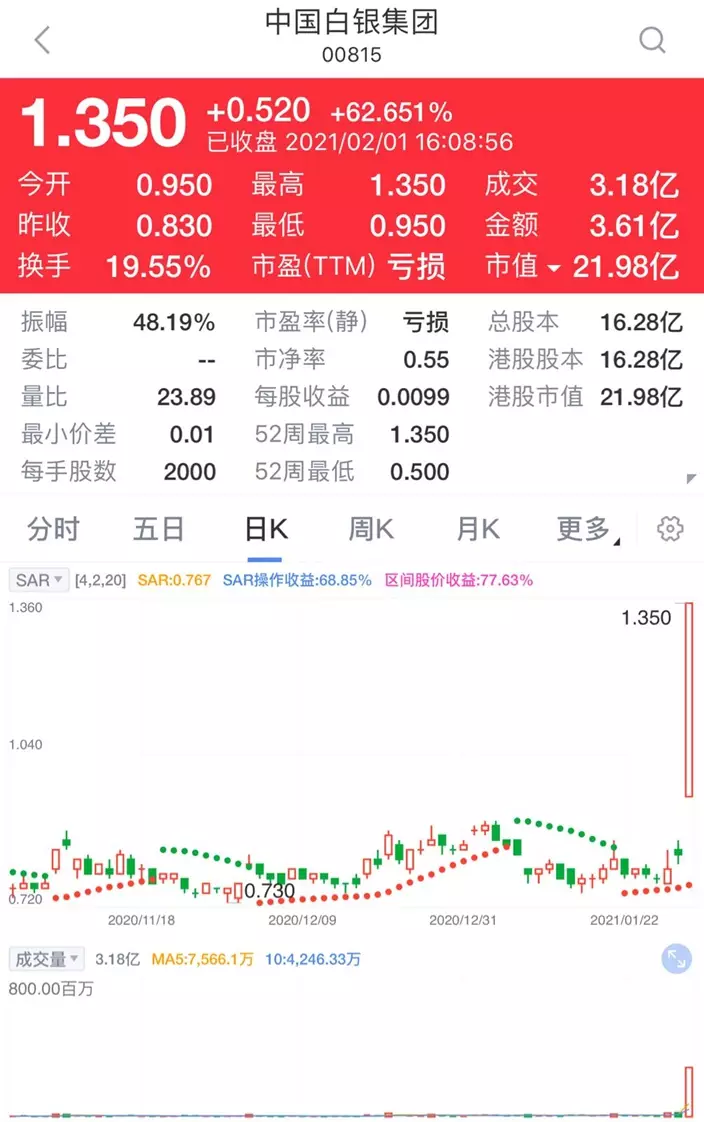The image size is (704, 1122).
Task: Collapse the stock details panel arrow
Action: (690, 479)
